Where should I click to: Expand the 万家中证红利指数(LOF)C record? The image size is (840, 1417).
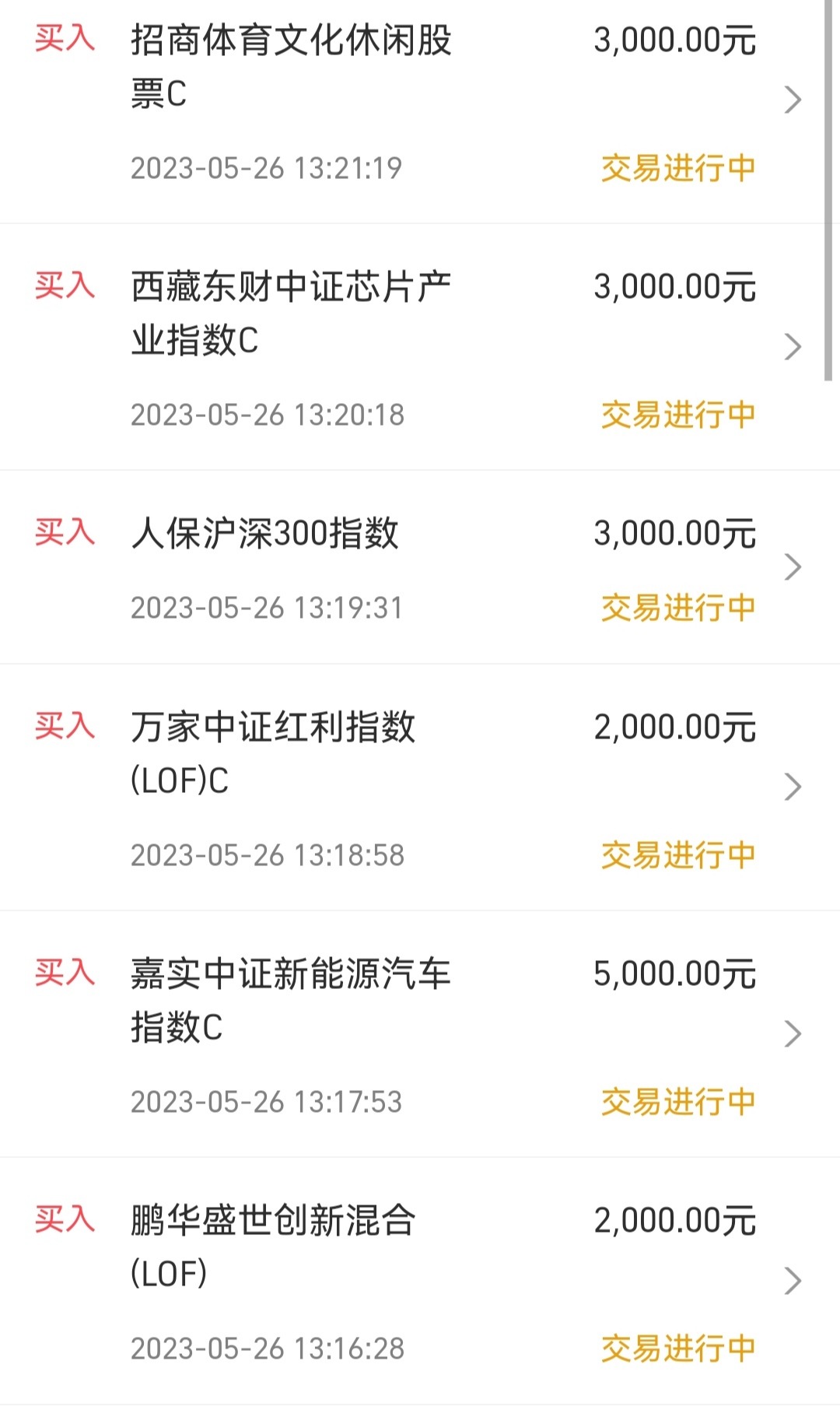coord(795,787)
